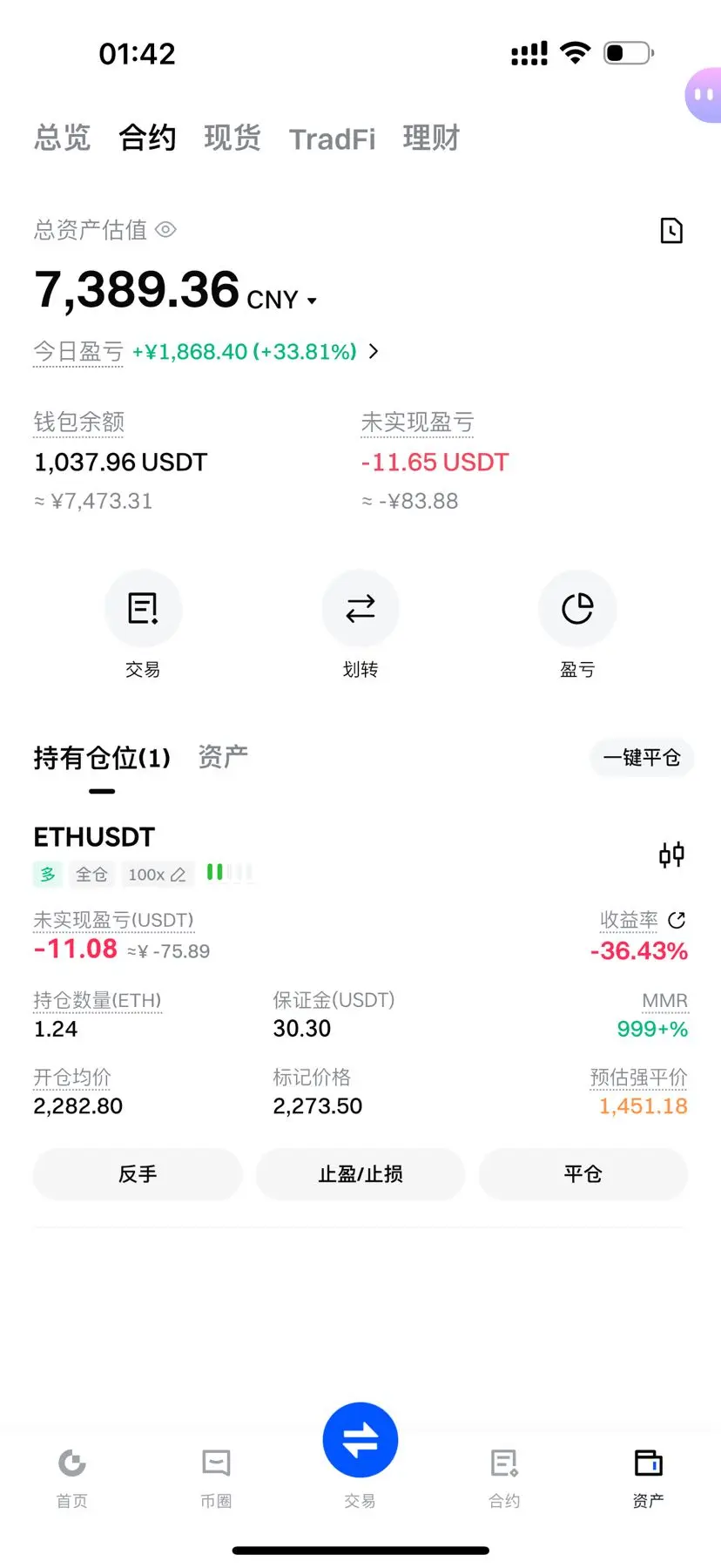Tap 一键平仓 to close all positions
The height and width of the screenshot is (1568, 721).
point(642,758)
